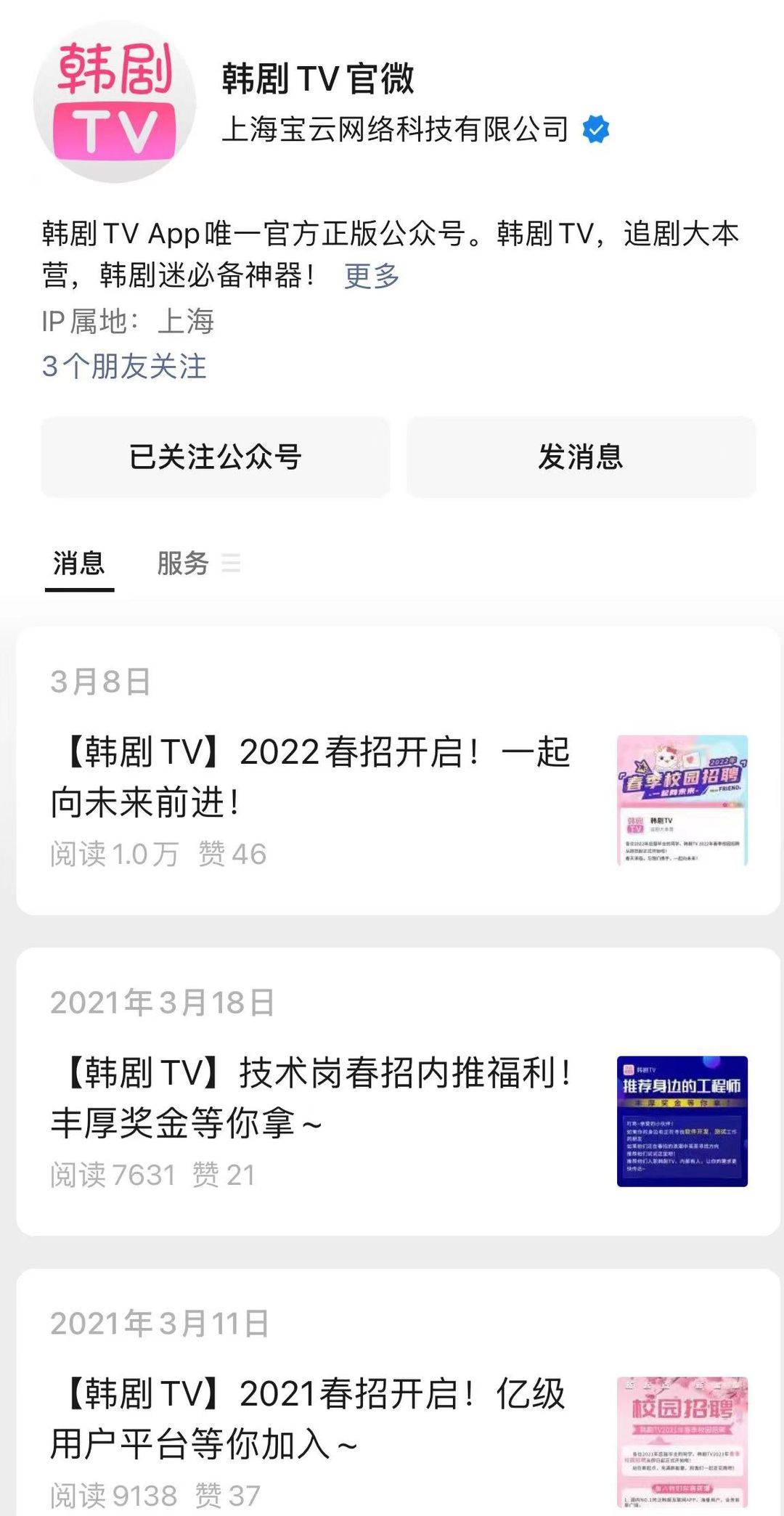Select the 消息 tab
Viewport: 784px width, 1516px height.
tap(79, 563)
